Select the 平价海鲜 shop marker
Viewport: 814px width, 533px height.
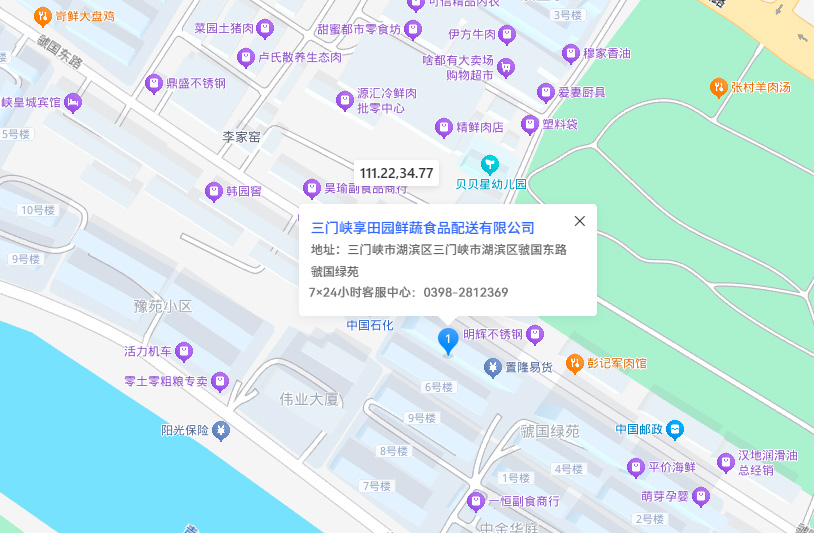tap(634, 467)
